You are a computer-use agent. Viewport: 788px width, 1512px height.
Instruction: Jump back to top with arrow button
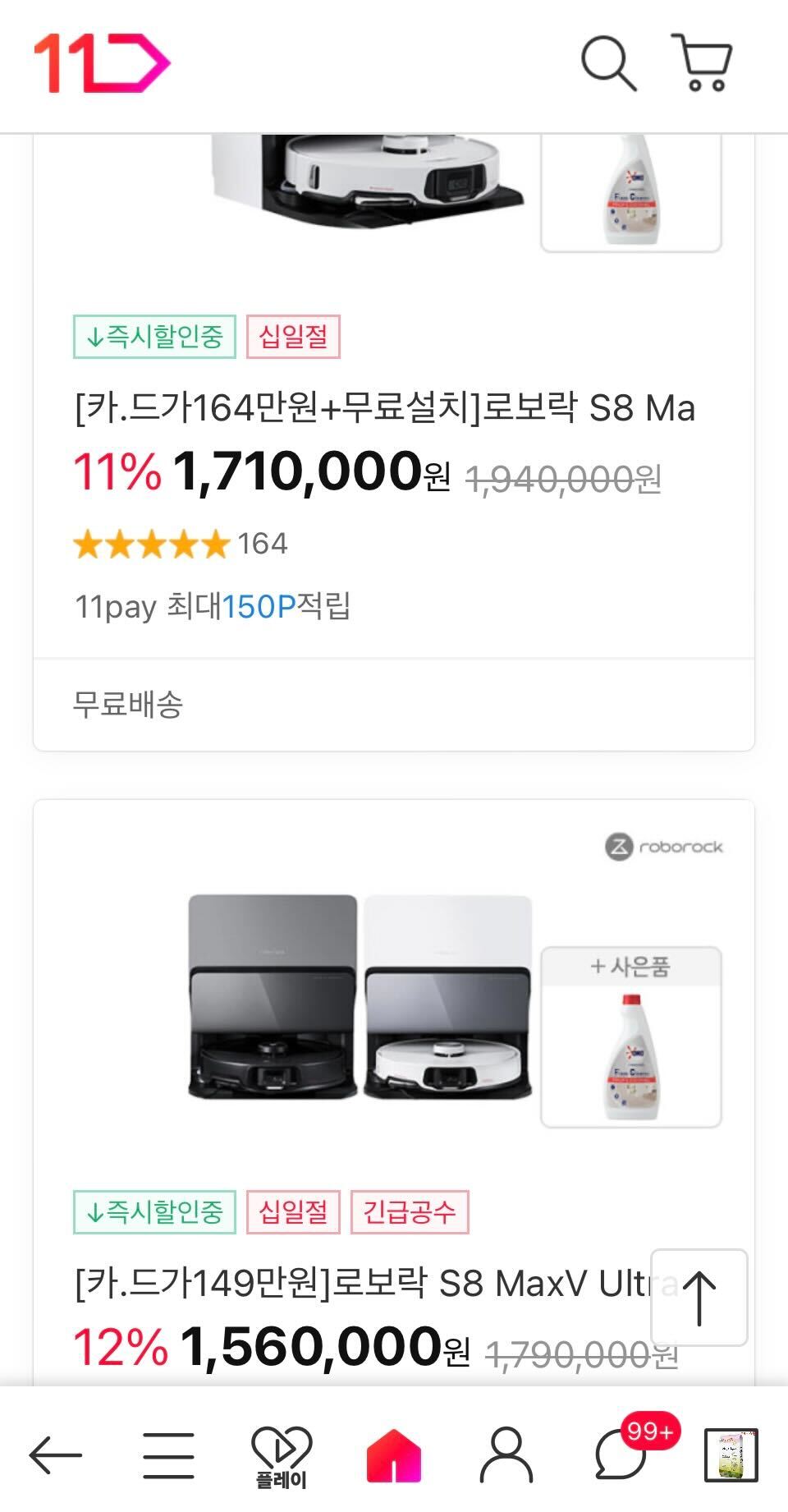(x=699, y=1297)
